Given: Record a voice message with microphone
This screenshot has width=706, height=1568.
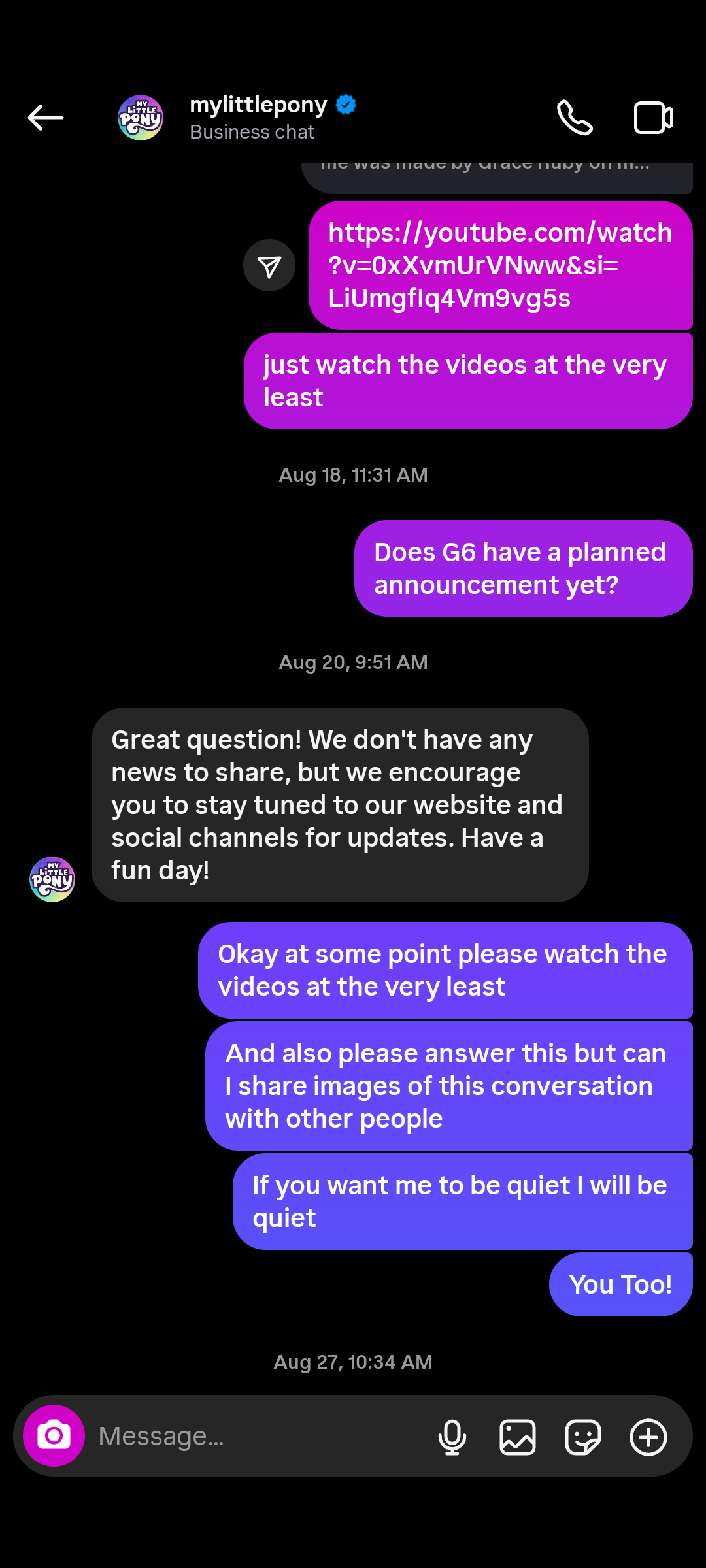Looking at the screenshot, I should [x=452, y=1437].
